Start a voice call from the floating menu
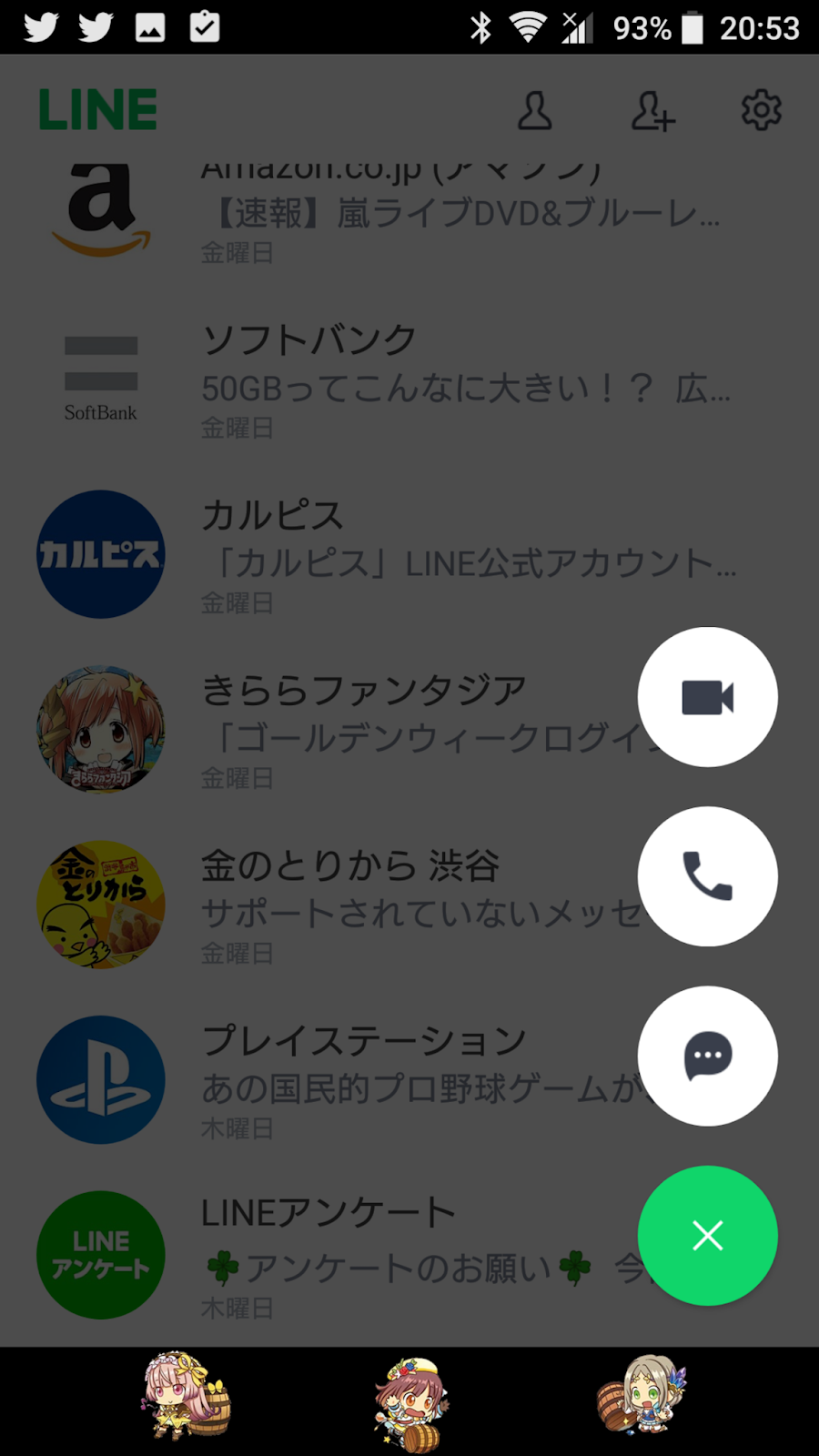Viewport: 819px width, 1456px height. [708, 875]
